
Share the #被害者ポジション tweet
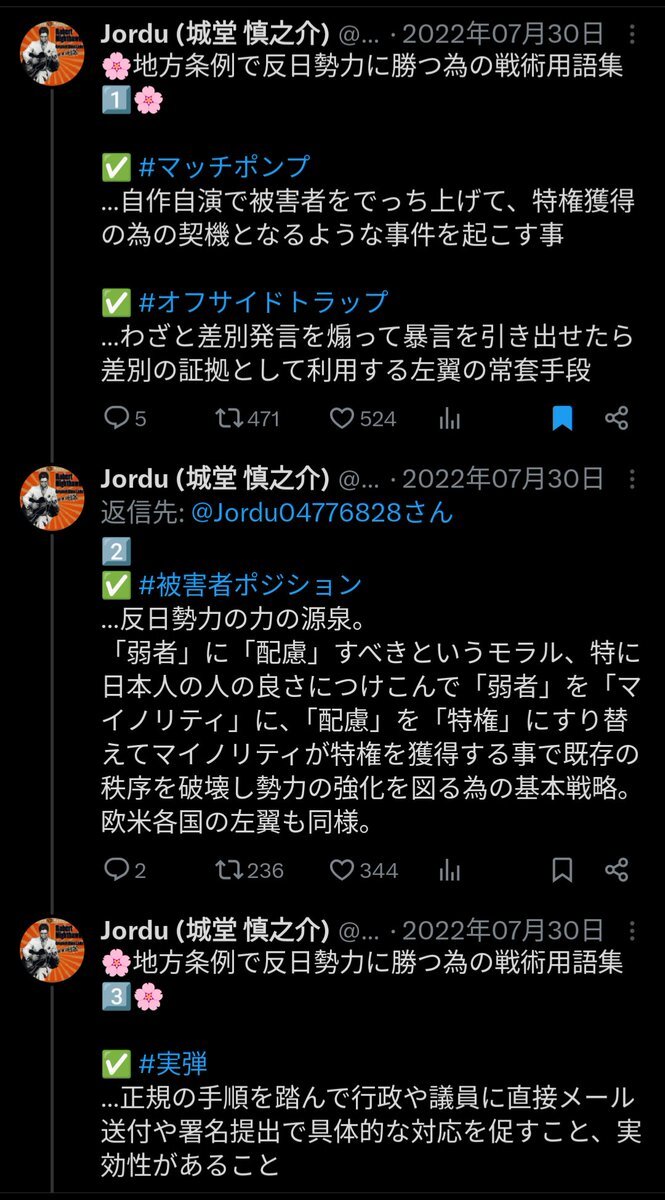(617, 870)
